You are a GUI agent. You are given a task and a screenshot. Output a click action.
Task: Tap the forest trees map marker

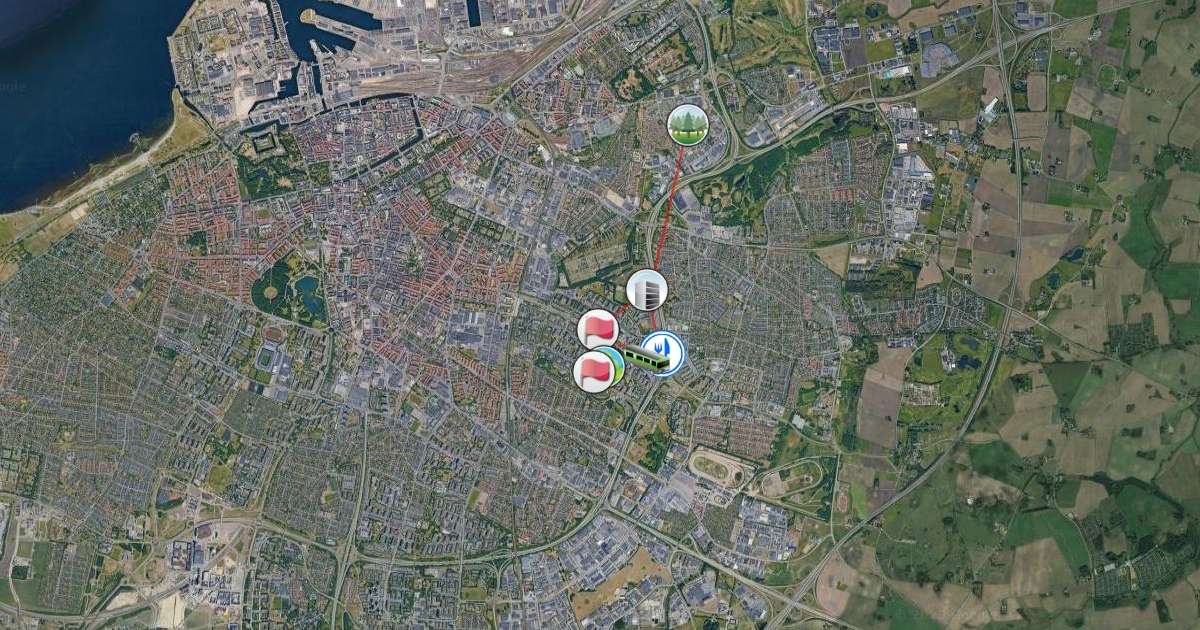(x=688, y=124)
